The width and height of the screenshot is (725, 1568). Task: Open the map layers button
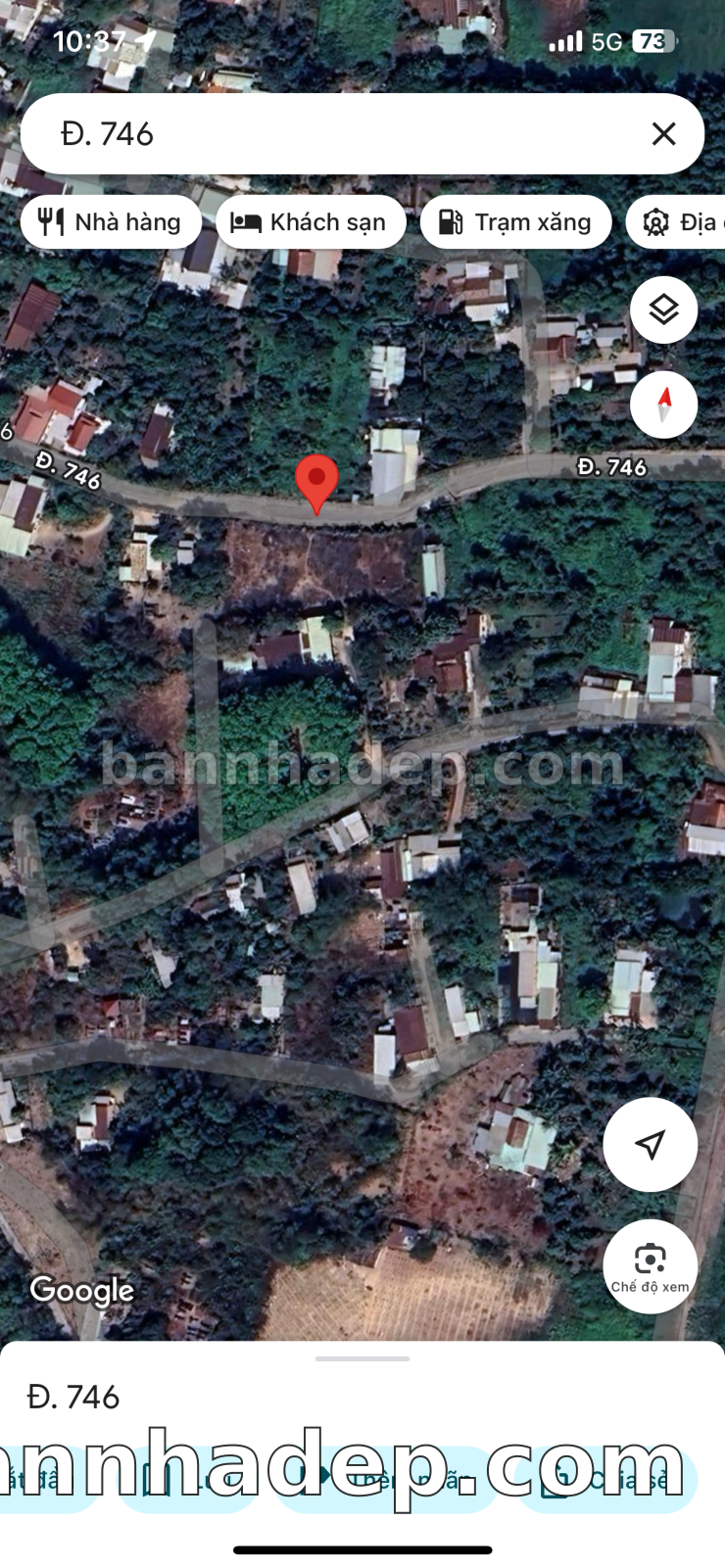pos(663,309)
